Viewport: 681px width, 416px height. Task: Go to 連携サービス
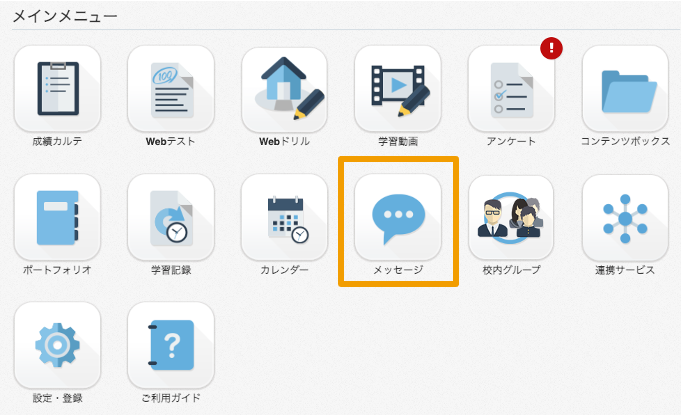coord(625,217)
